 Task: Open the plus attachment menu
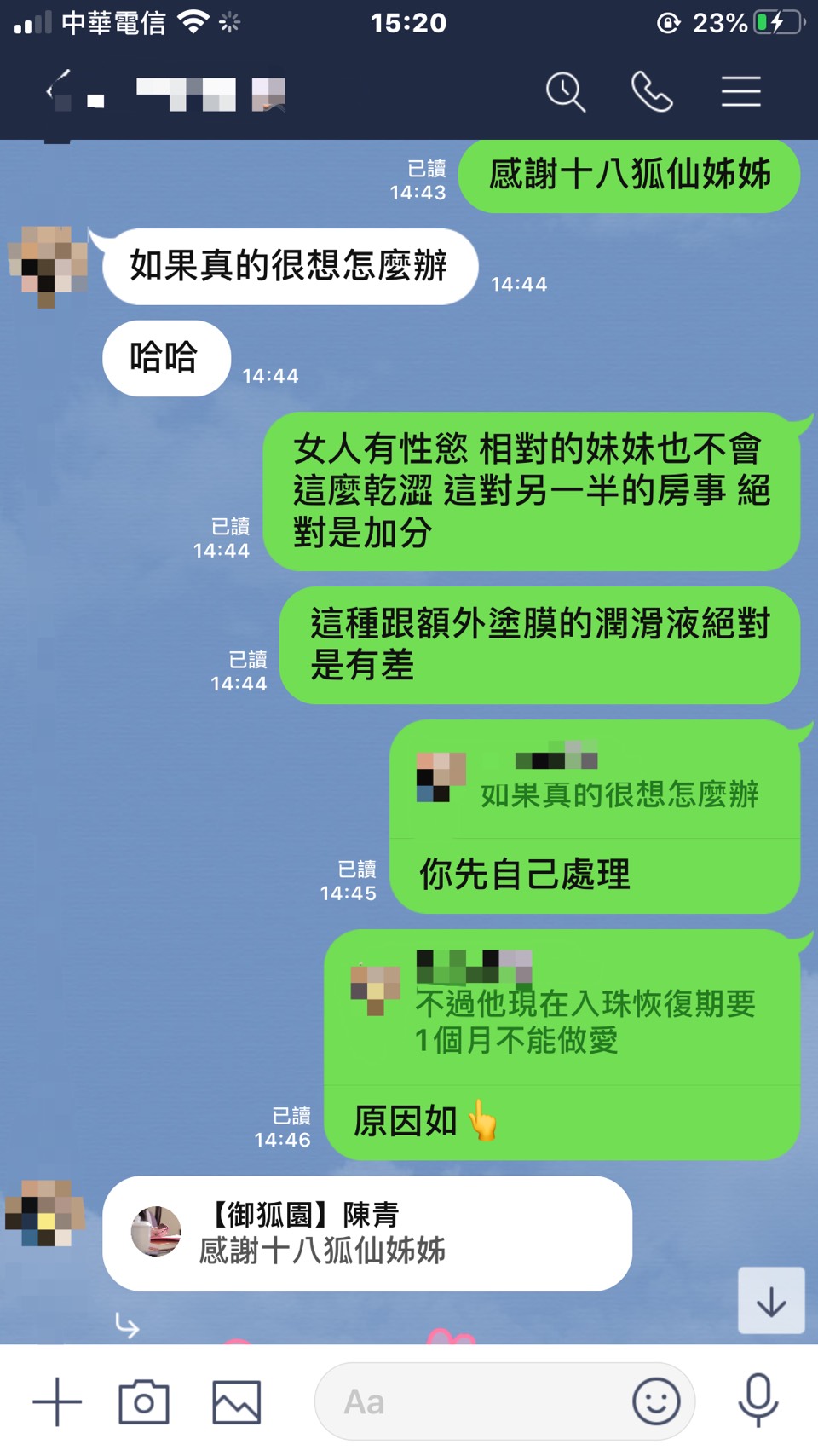pos(57,1401)
